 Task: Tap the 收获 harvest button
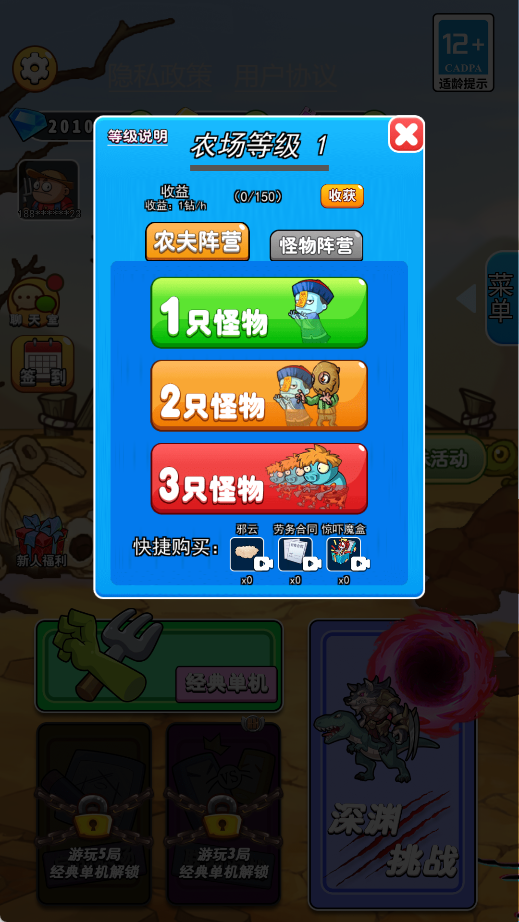(342, 196)
